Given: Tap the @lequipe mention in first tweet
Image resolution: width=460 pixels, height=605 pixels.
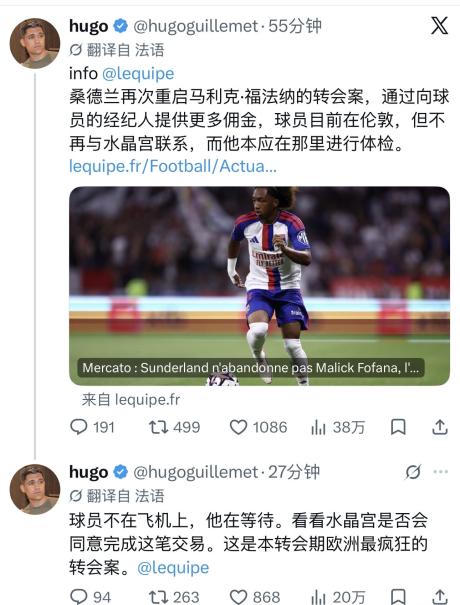Looking at the screenshot, I should (x=138, y=73).
